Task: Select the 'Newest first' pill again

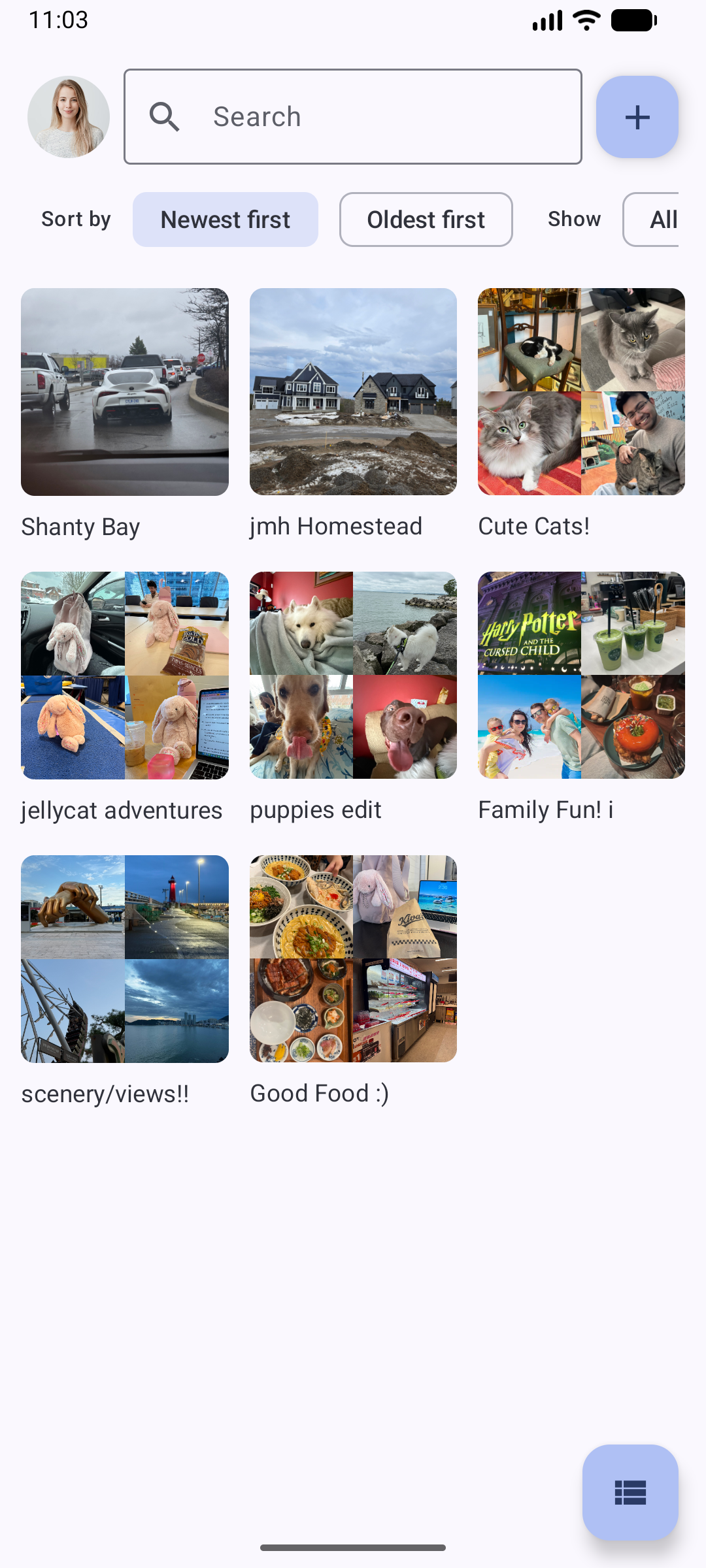Action: (225, 220)
